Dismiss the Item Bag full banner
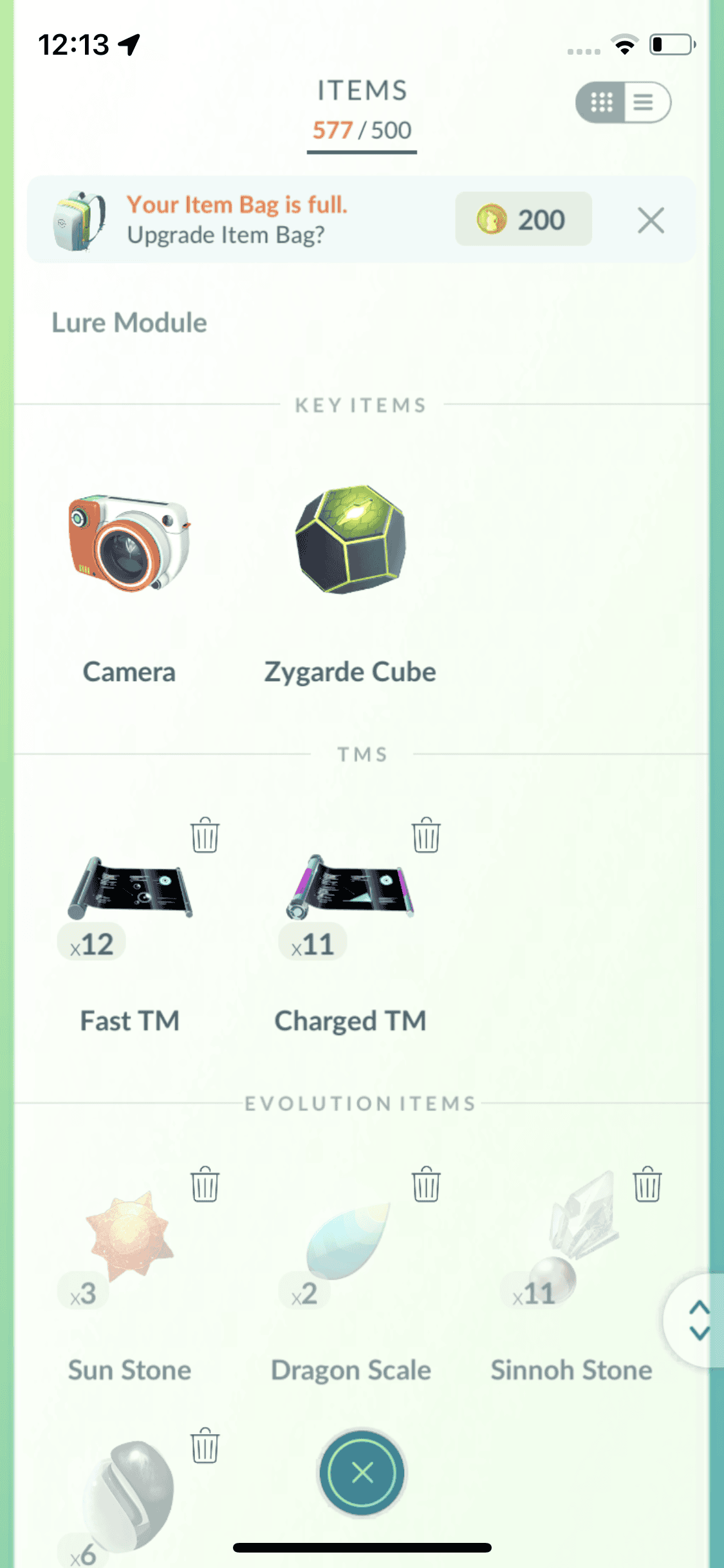This screenshot has height=1568, width=724. 651,221
